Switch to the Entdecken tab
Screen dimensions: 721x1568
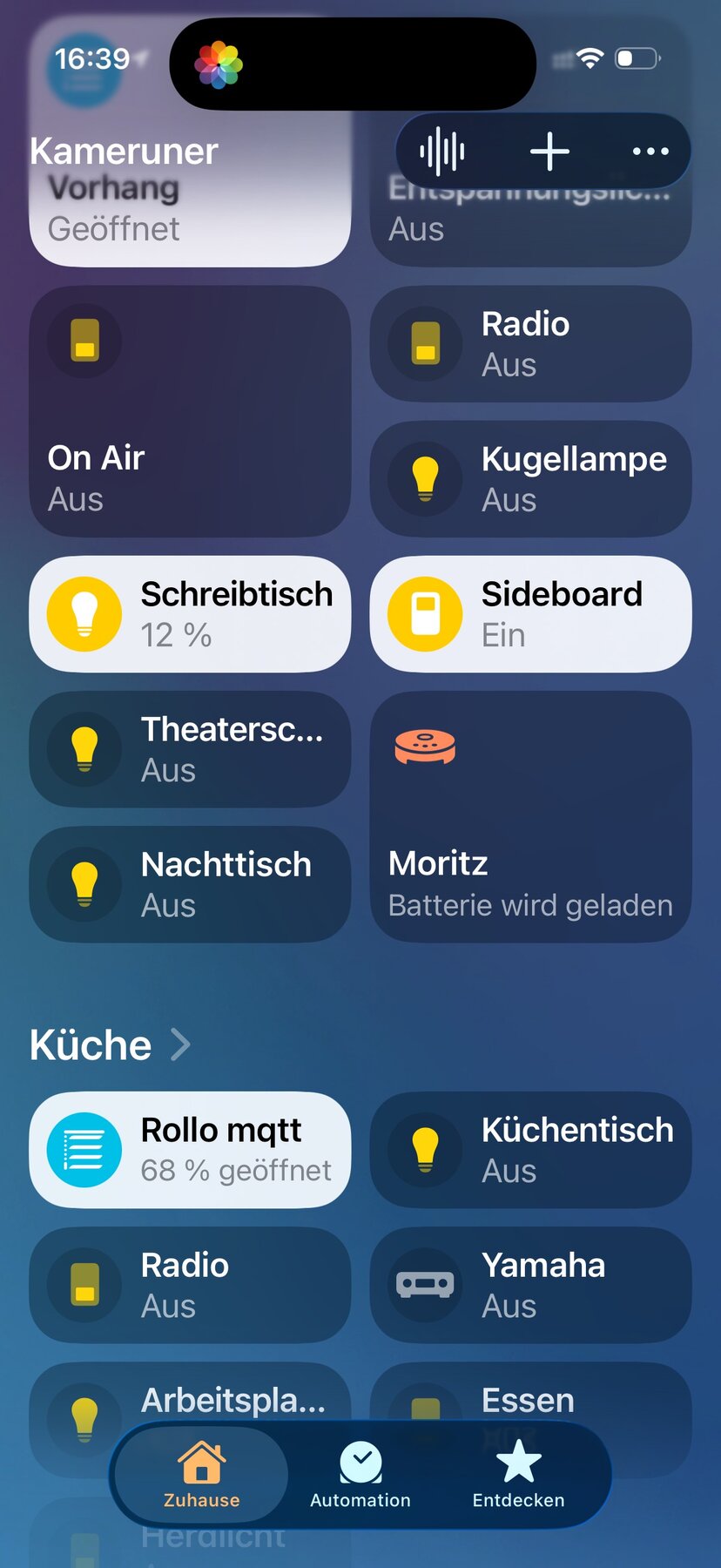[x=519, y=1474]
